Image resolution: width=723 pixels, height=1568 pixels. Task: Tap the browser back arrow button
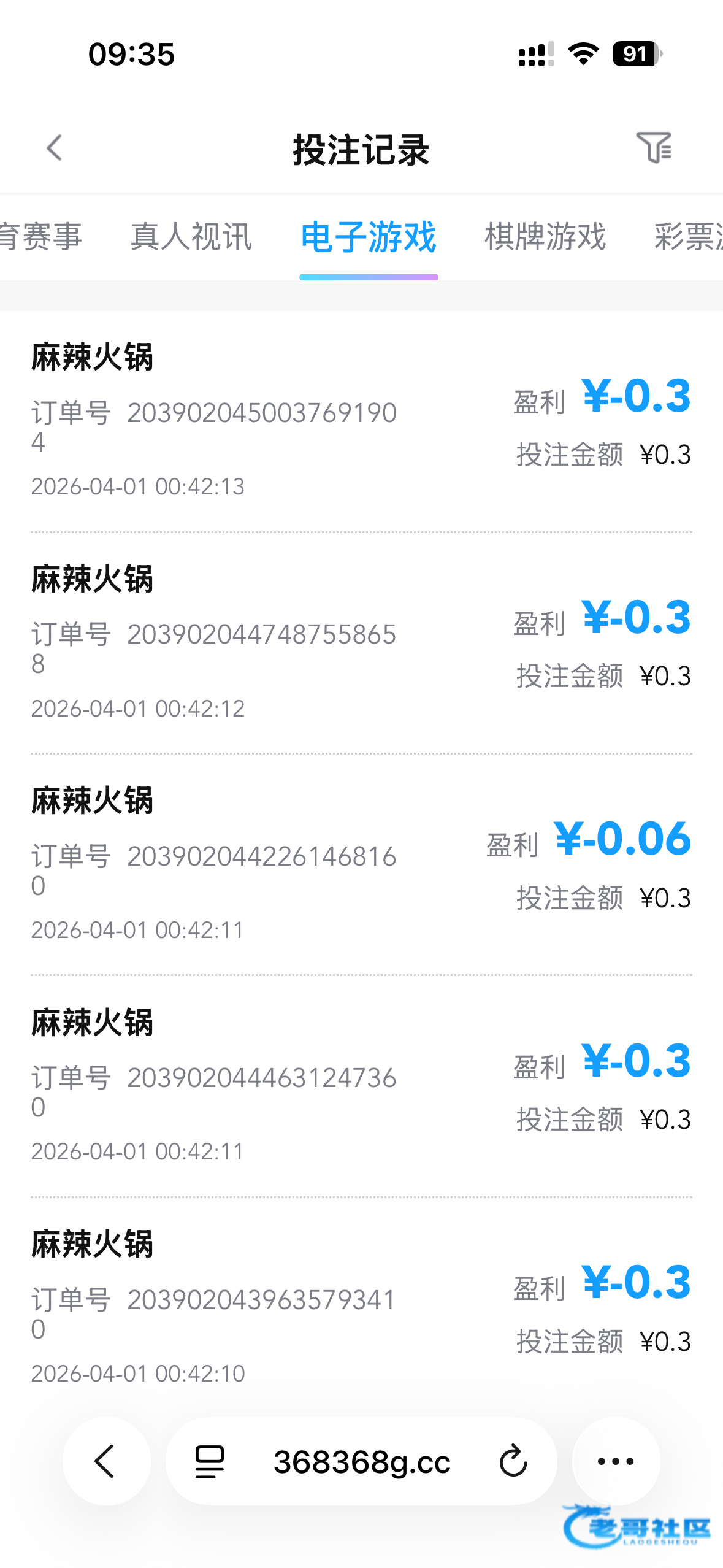pos(106,1461)
